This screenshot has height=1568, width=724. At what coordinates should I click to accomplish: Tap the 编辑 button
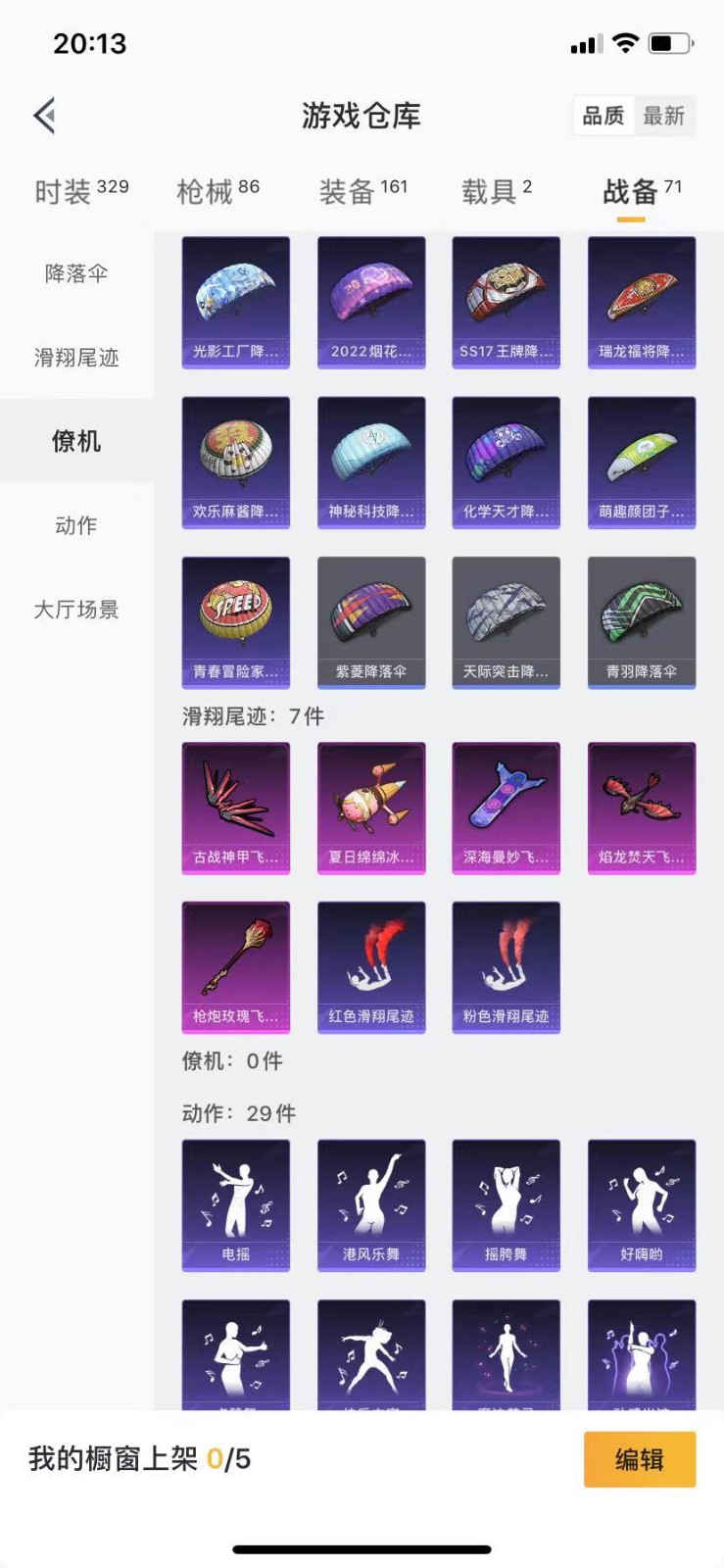coord(639,1459)
